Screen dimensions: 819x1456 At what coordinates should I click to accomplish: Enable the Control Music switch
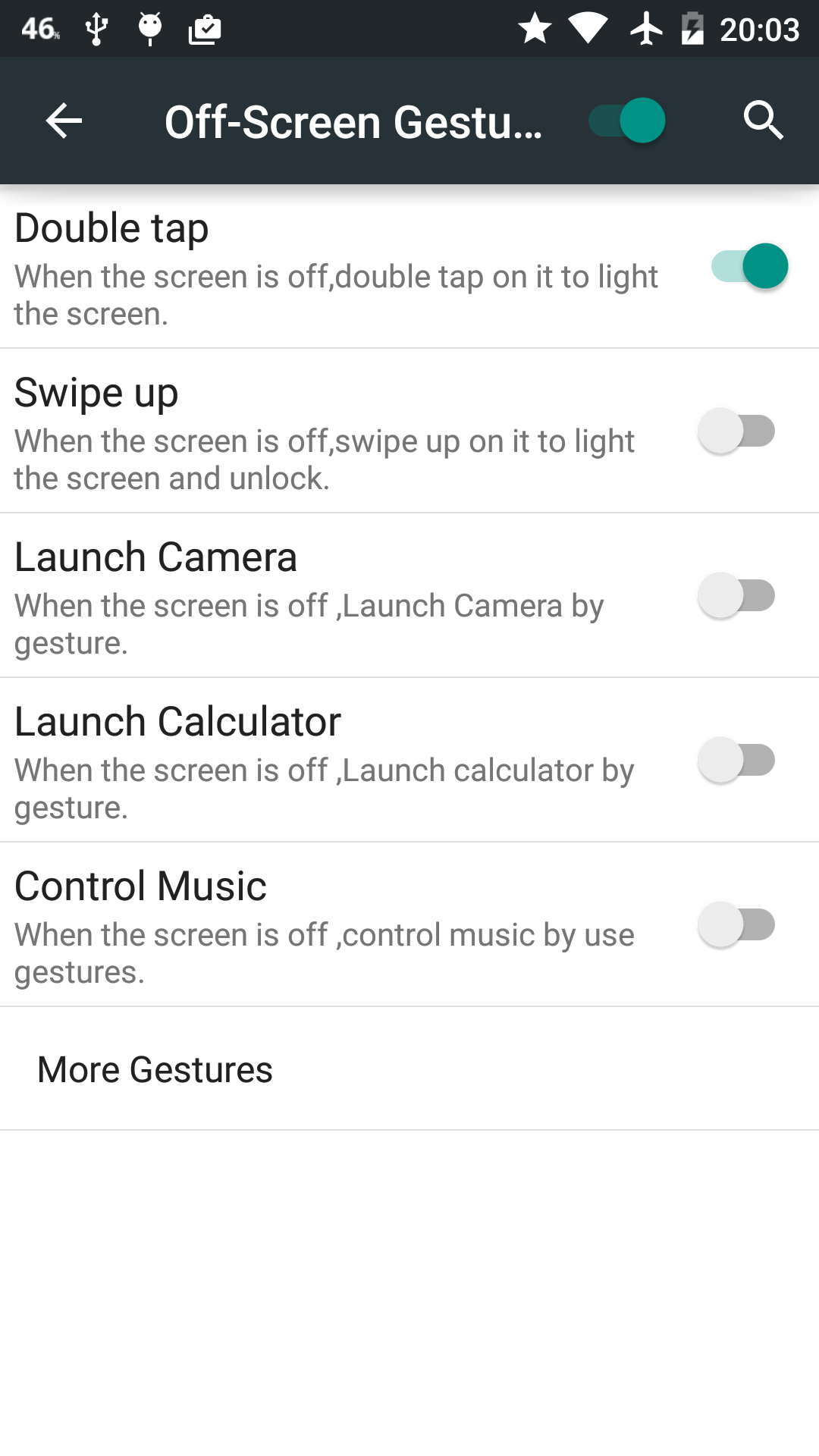[x=736, y=924]
